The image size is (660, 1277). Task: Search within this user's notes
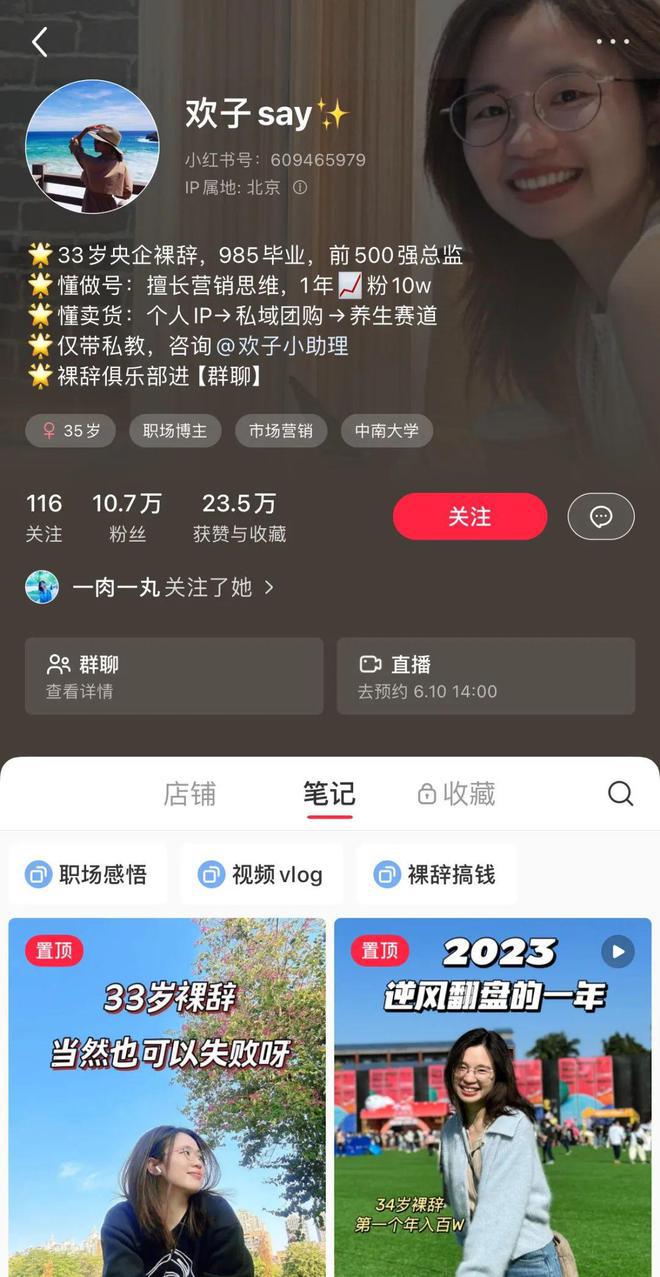pyautogui.click(x=620, y=794)
